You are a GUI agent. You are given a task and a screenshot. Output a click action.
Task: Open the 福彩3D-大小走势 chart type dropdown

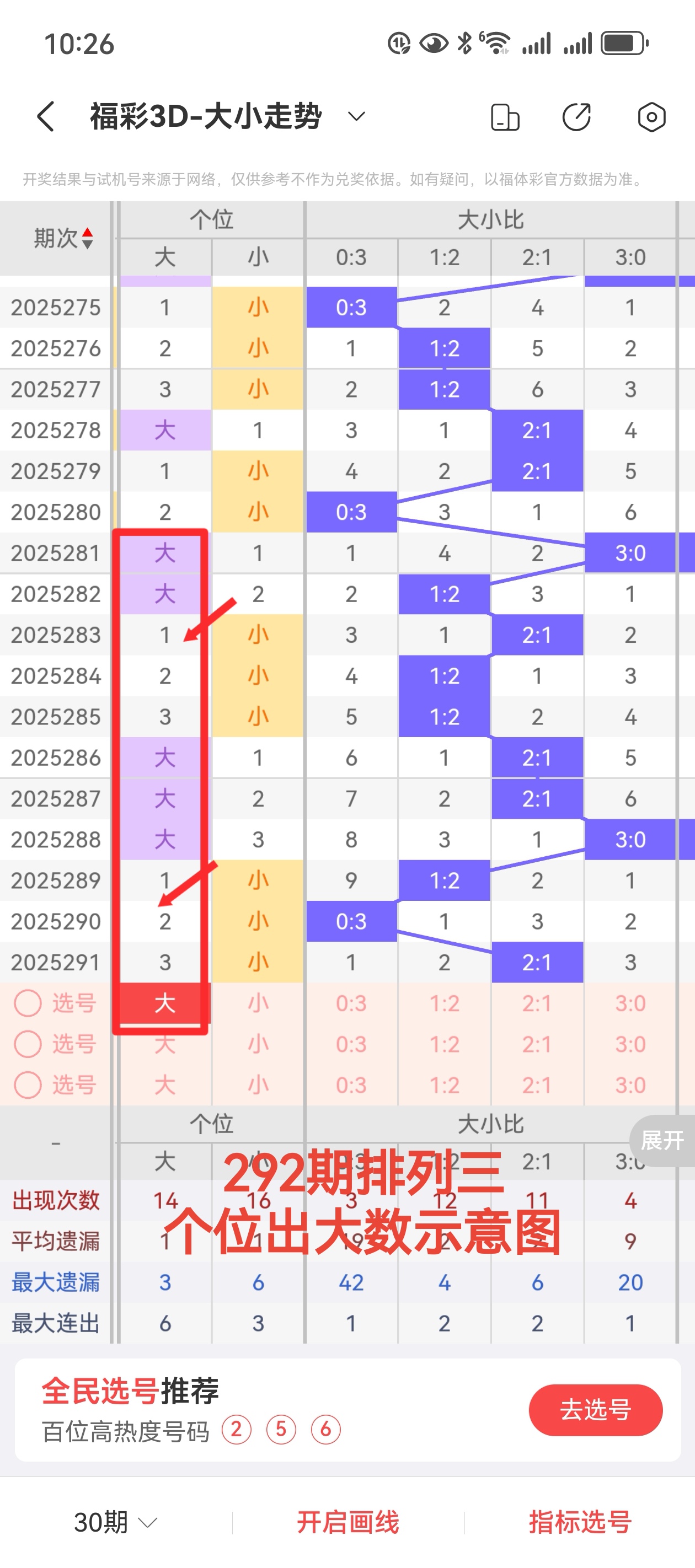[356, 116]
